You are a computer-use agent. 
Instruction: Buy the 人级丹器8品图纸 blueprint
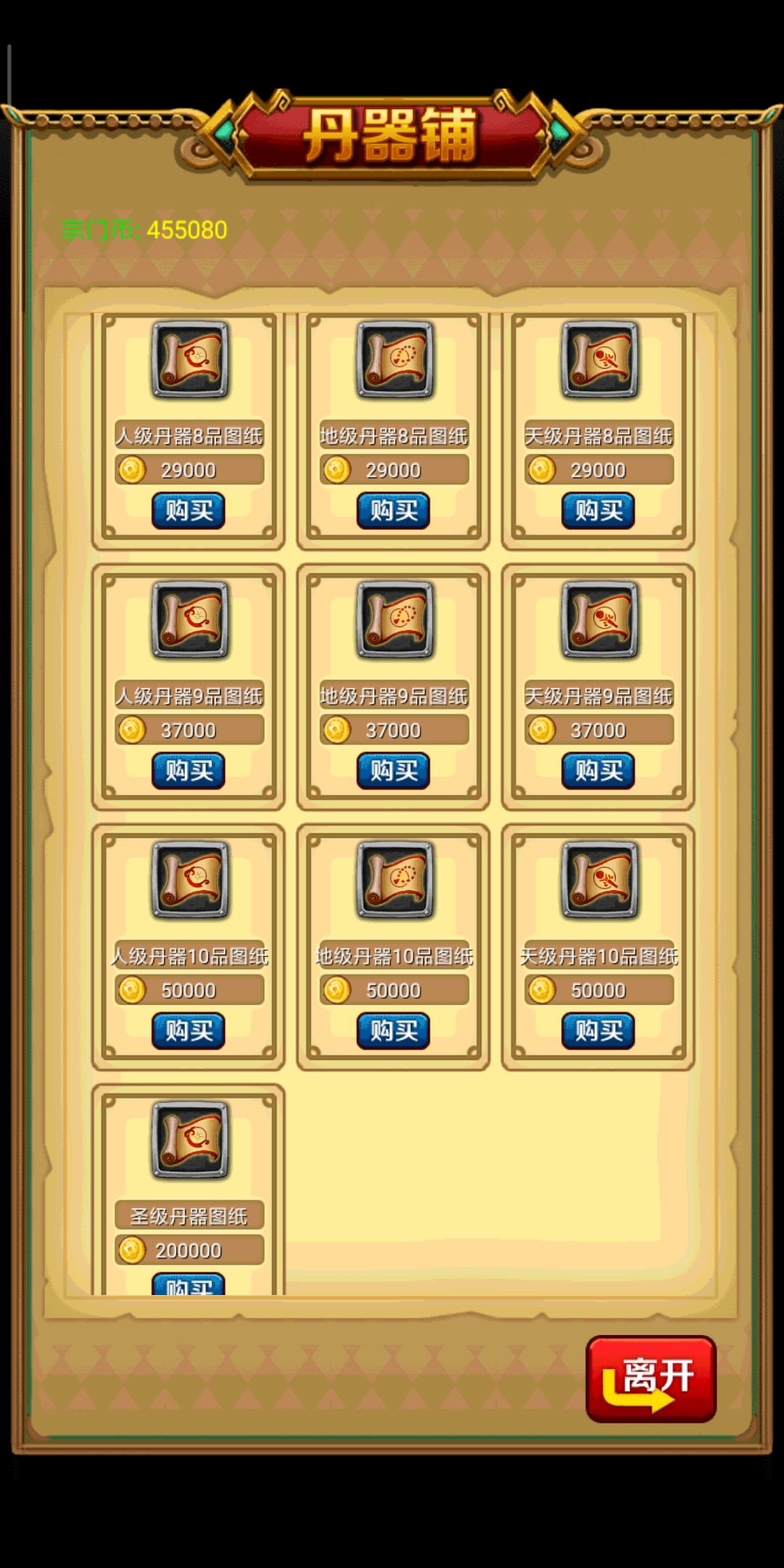pos(189,510)
